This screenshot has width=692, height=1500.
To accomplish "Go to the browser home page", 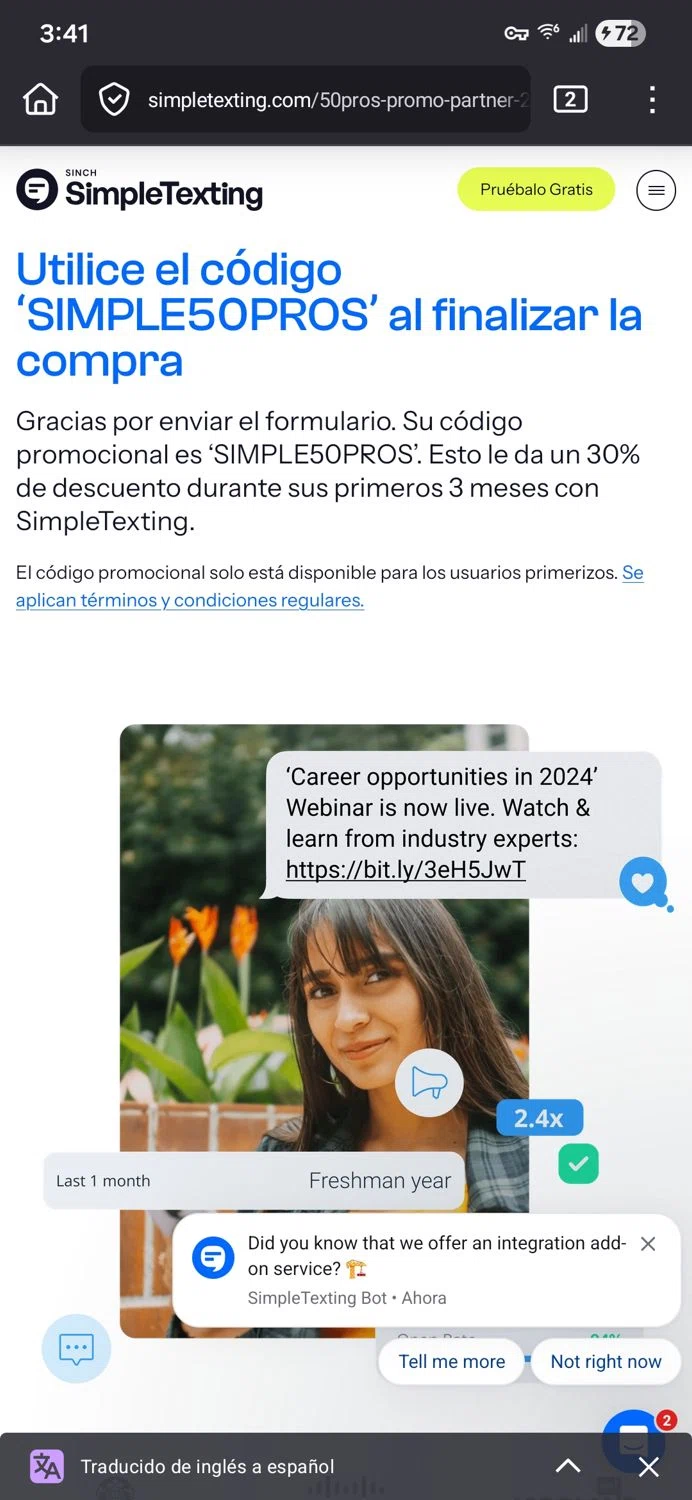I will 40,99.
